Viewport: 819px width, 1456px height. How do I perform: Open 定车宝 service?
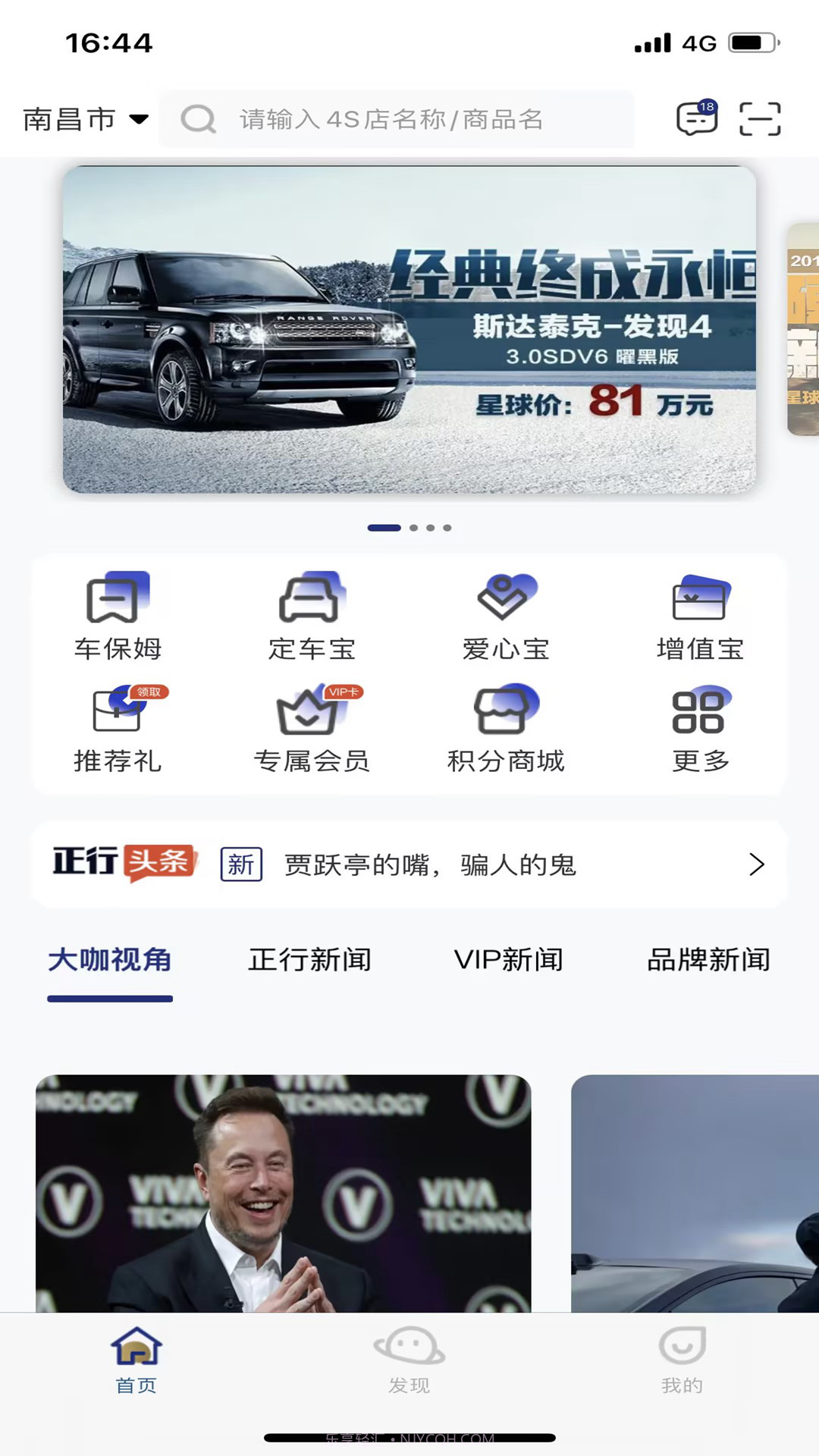click(312, 616)
